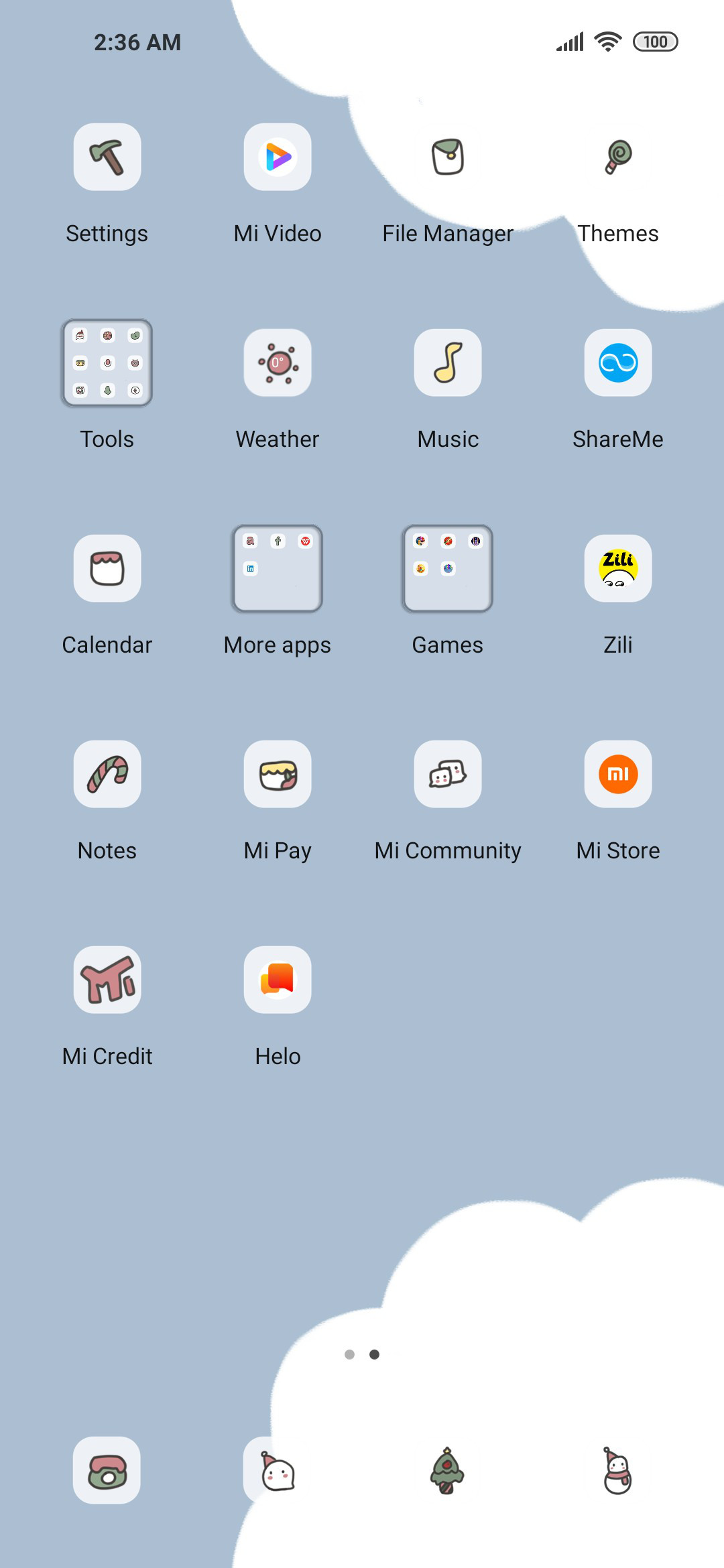The image size is (724, 1568).
Task: Check the Weather app
Action: (278, 363)
